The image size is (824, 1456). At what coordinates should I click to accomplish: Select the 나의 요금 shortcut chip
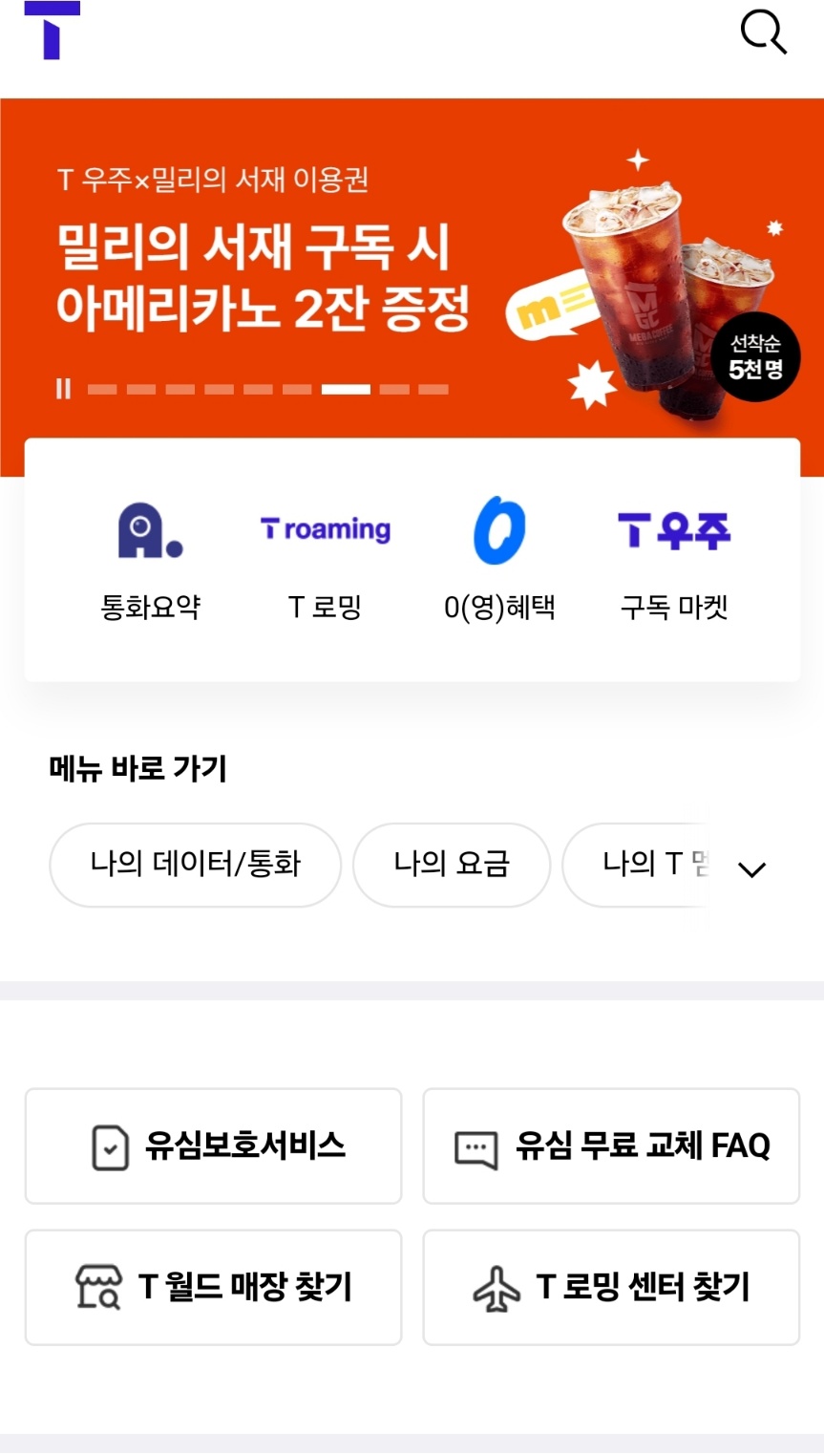pyautogui.click(x=451, y=865)
